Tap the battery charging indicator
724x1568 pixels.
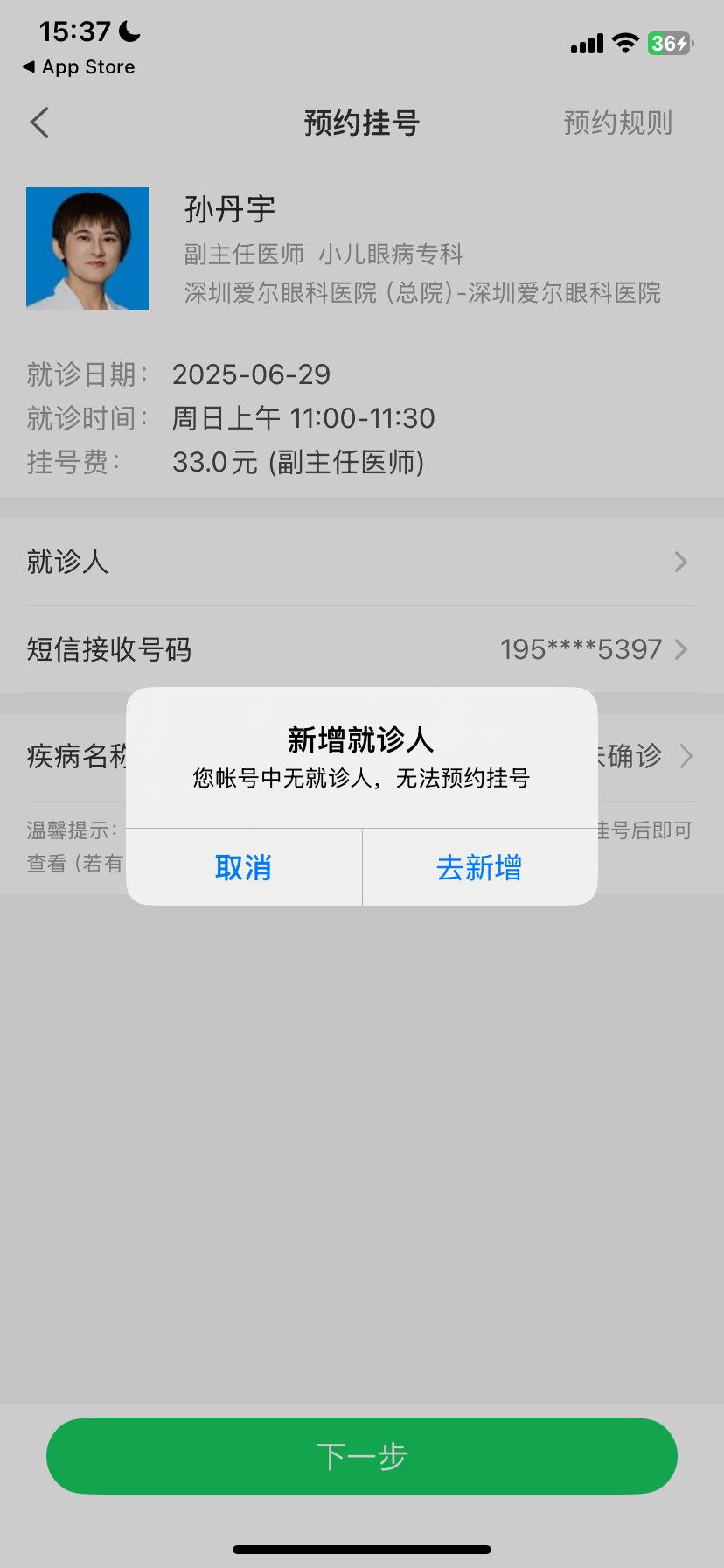pyautogui.click(x=669, y=43)
